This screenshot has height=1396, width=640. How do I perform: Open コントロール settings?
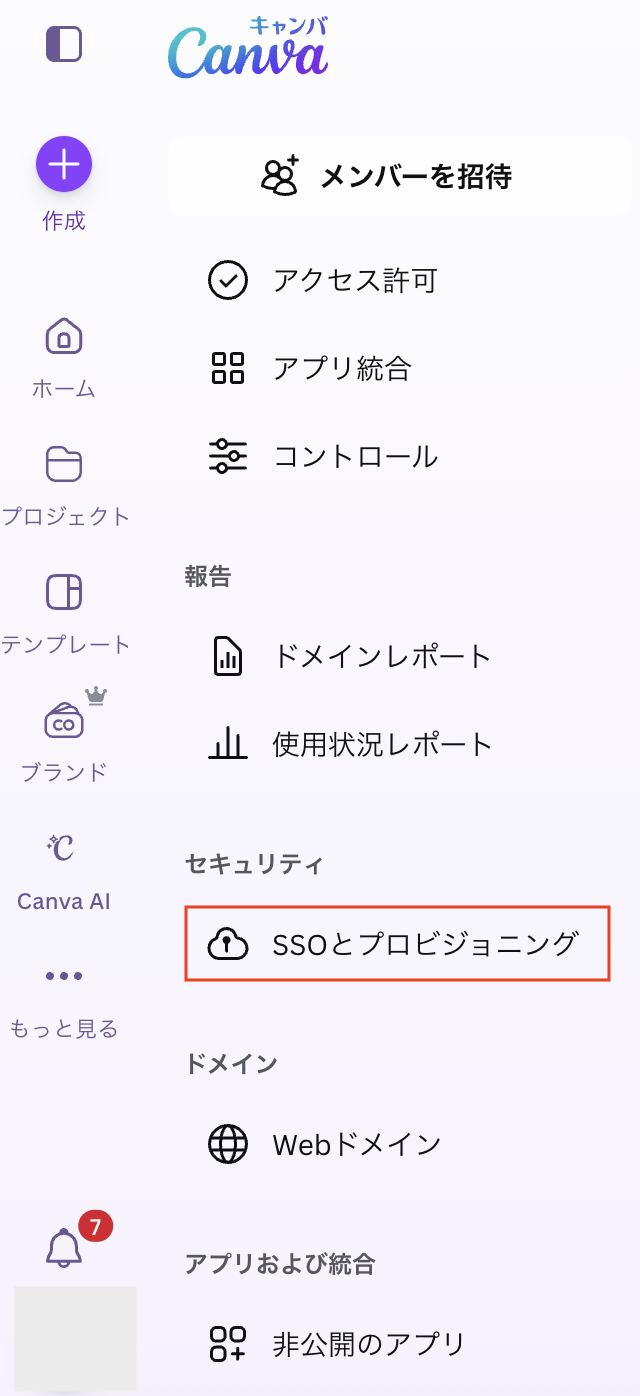(x=354, y=457)
